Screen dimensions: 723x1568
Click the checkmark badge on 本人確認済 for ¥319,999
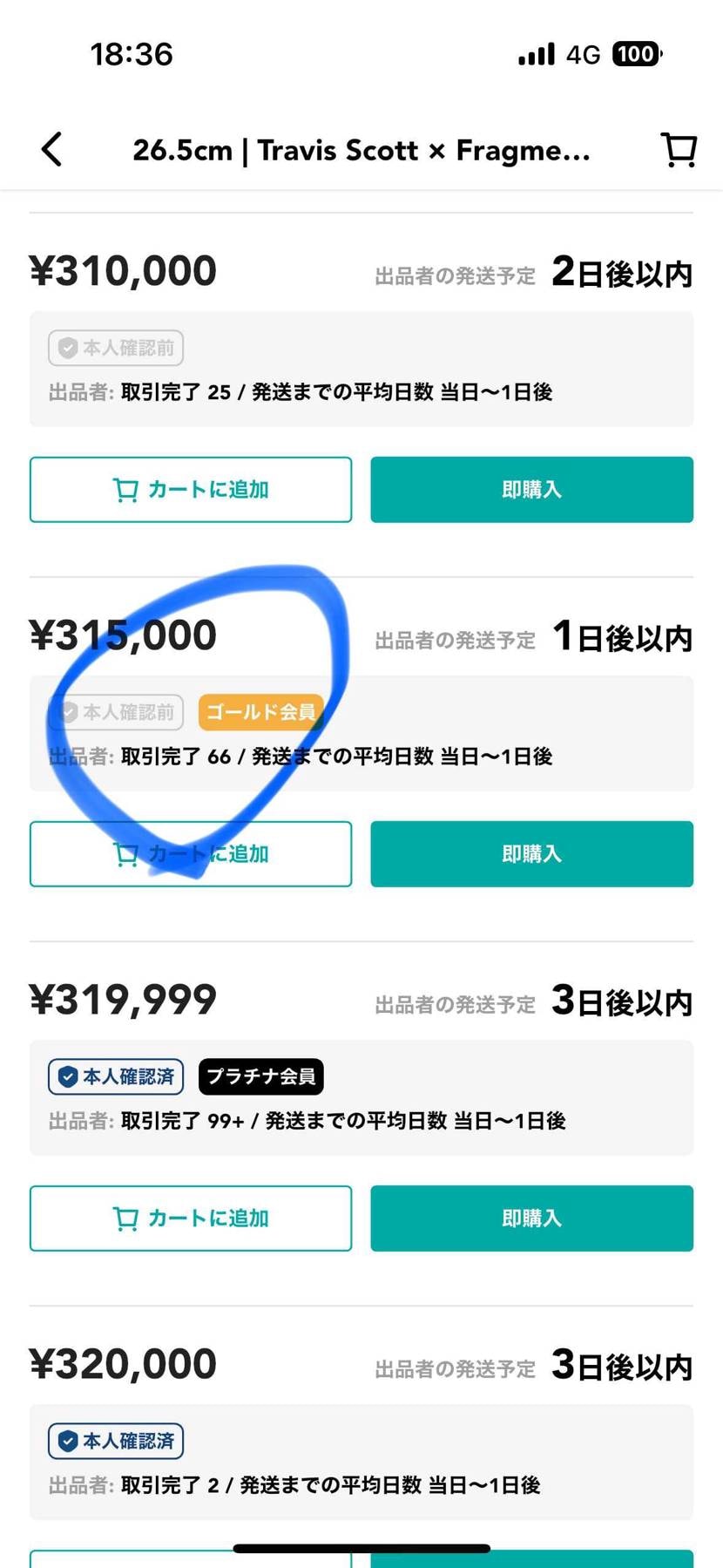68,1076
